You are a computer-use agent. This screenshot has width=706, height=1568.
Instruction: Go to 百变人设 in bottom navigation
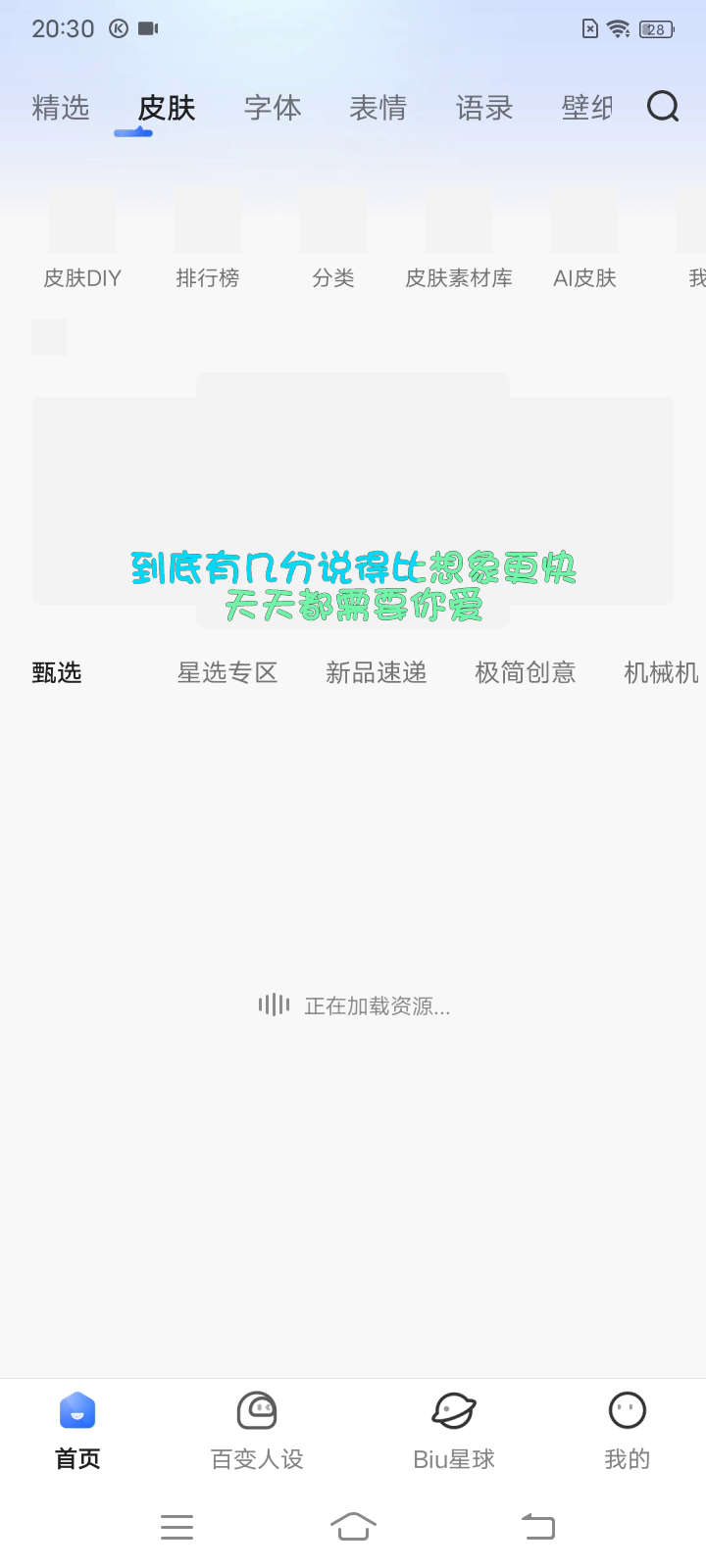coord(257,1432)
